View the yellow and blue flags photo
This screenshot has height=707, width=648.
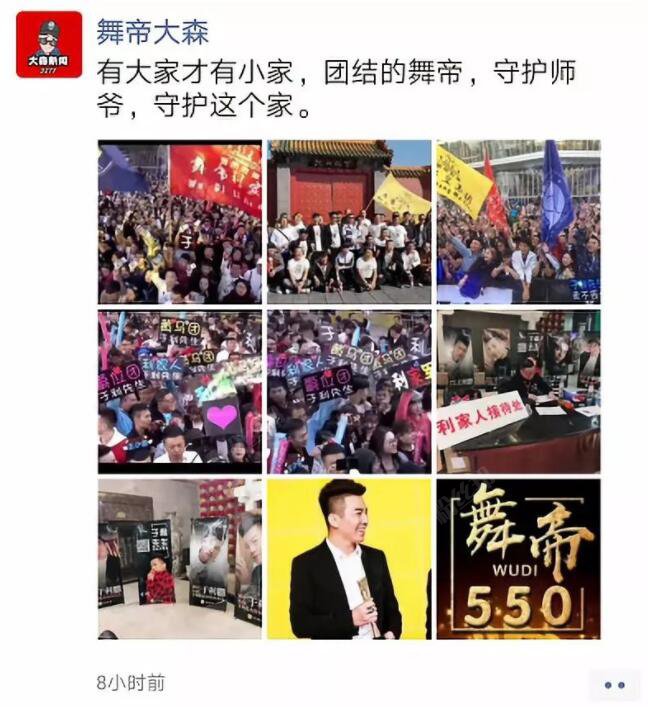pyautogui.click(x=518, y=222)
